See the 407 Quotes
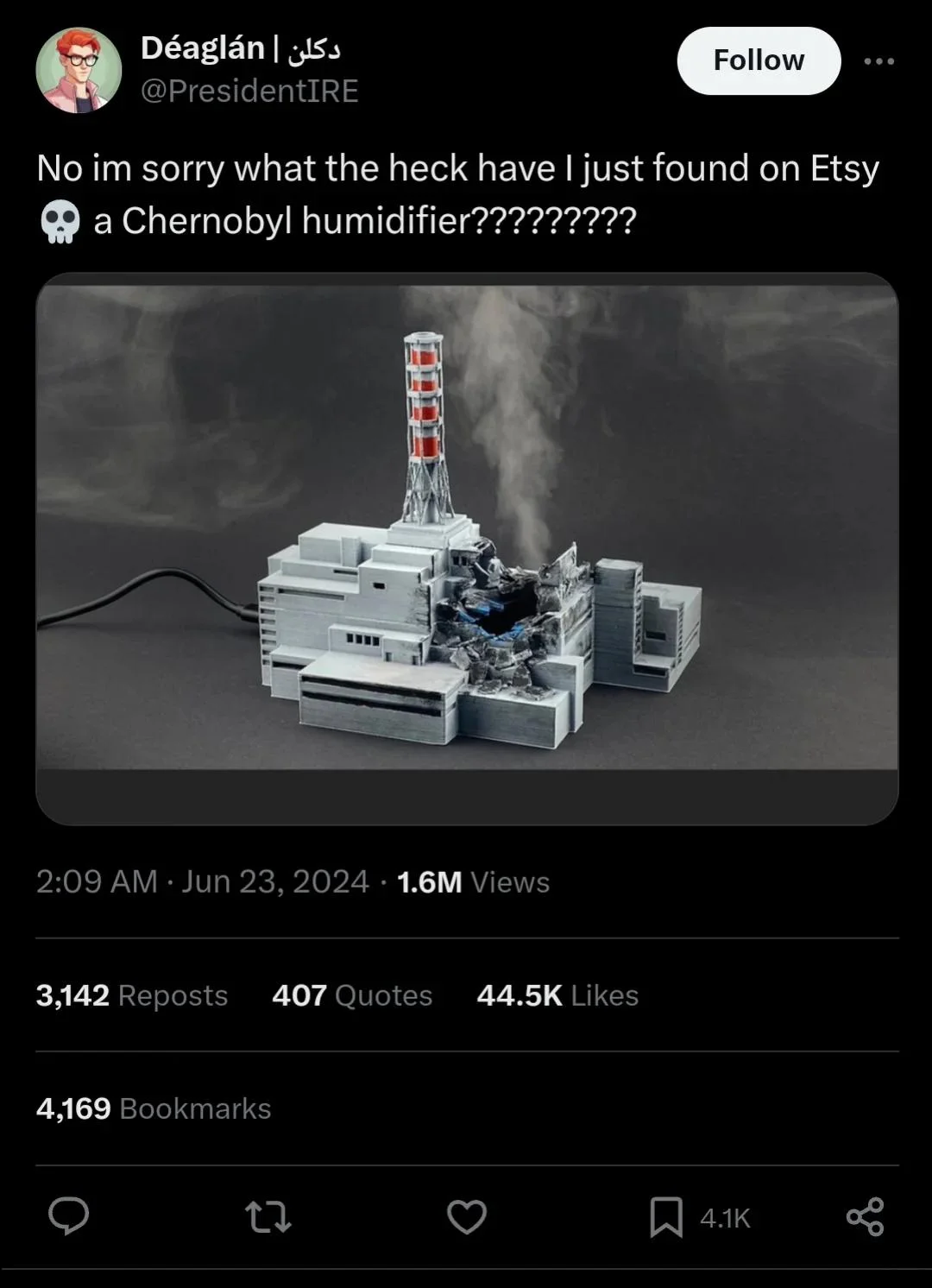 352,995
